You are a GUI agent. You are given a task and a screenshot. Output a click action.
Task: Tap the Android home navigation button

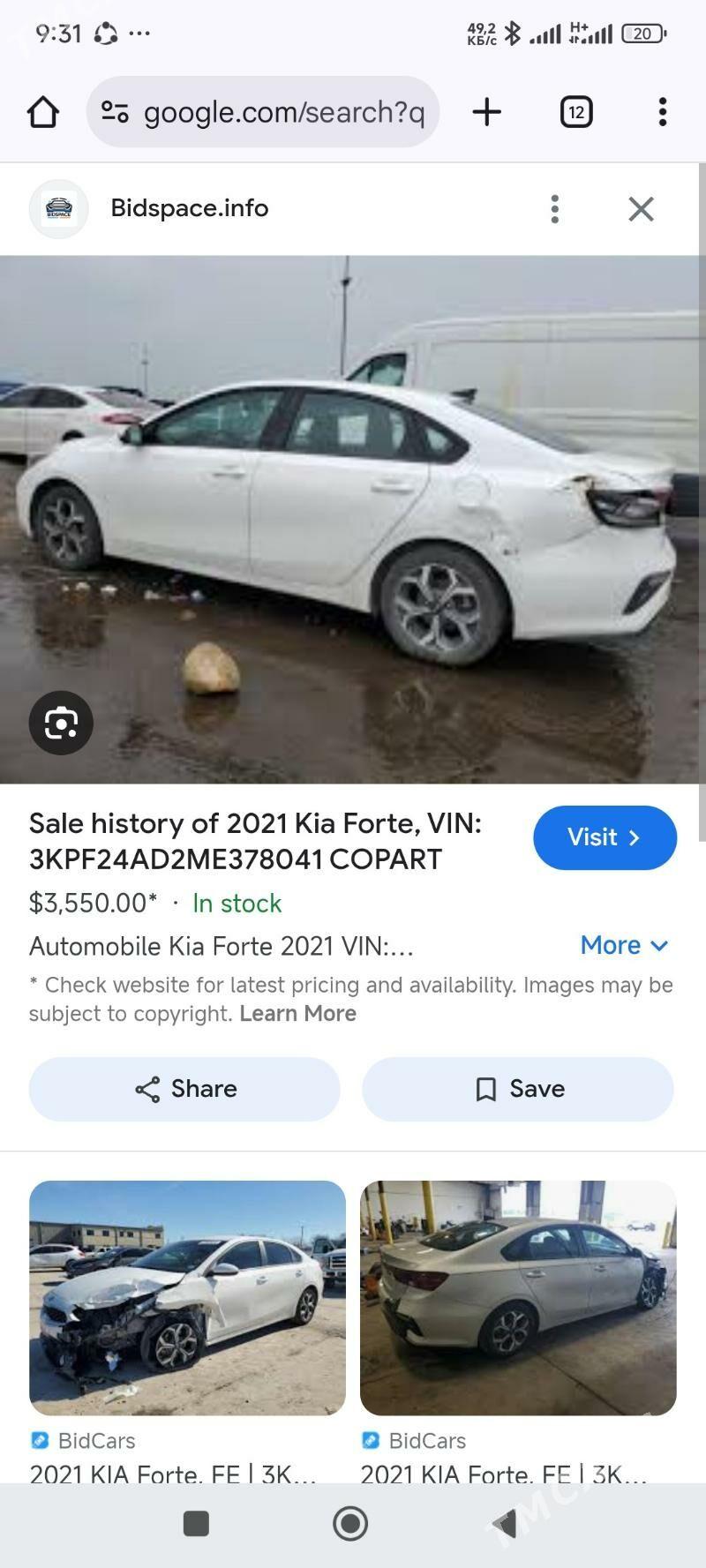(x=350, y=1523)
